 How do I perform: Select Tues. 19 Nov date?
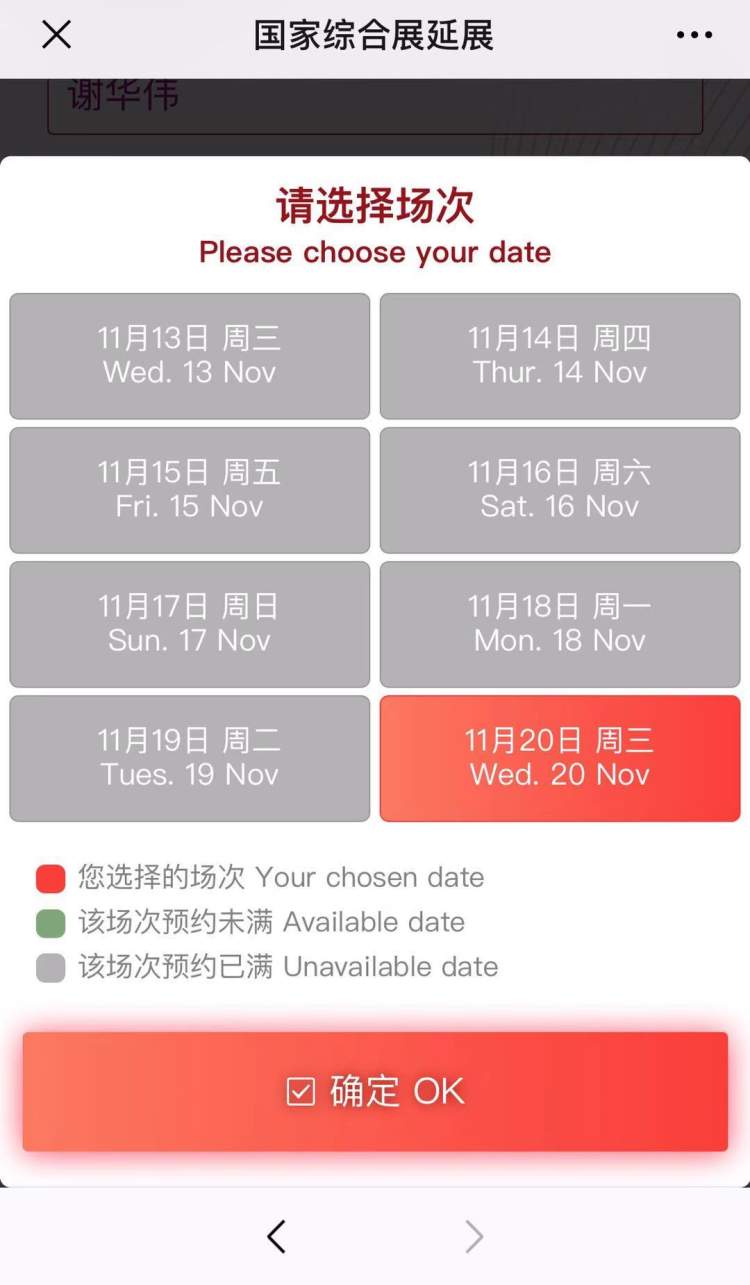(x=189, y=758)
